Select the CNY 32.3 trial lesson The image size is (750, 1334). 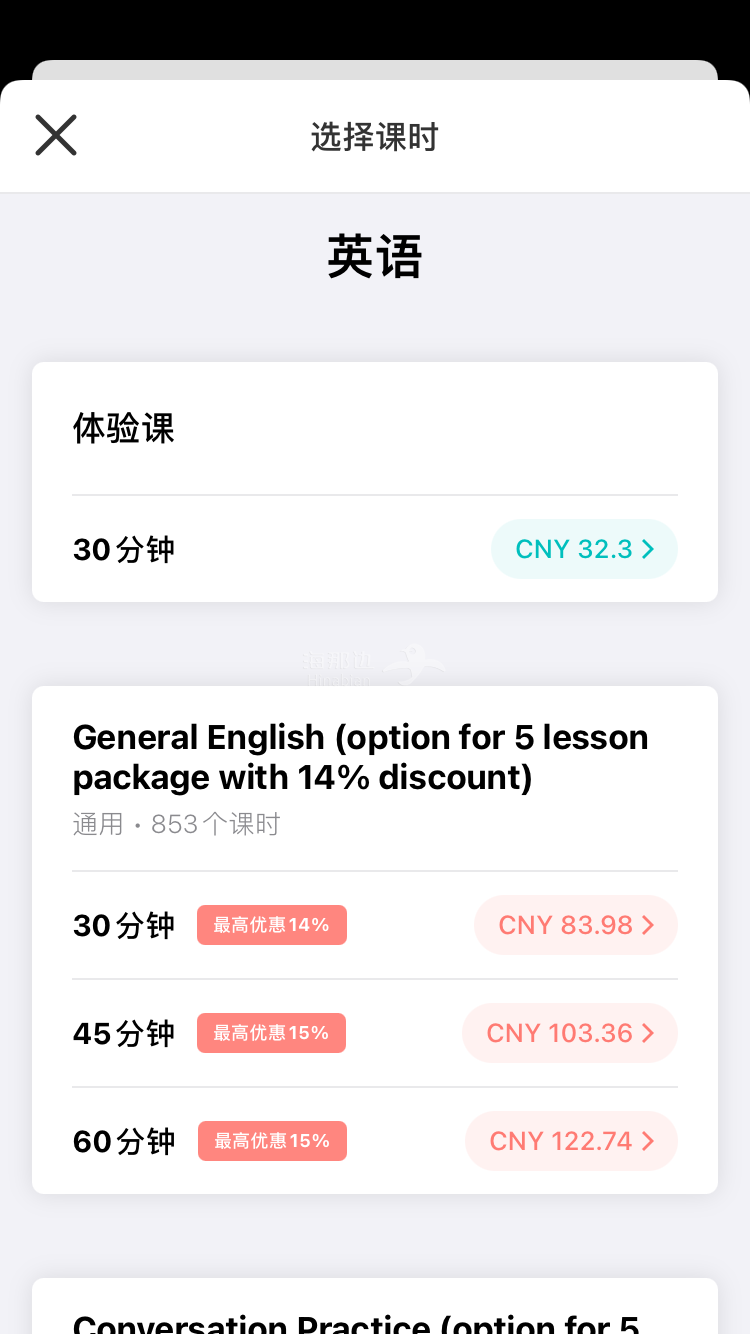click(x=584, y=549)
